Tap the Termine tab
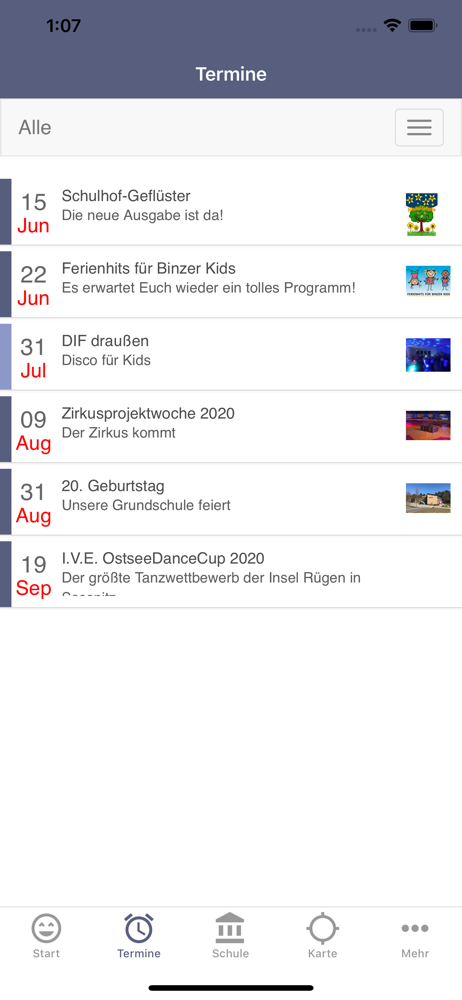 (x=139, y=936)
